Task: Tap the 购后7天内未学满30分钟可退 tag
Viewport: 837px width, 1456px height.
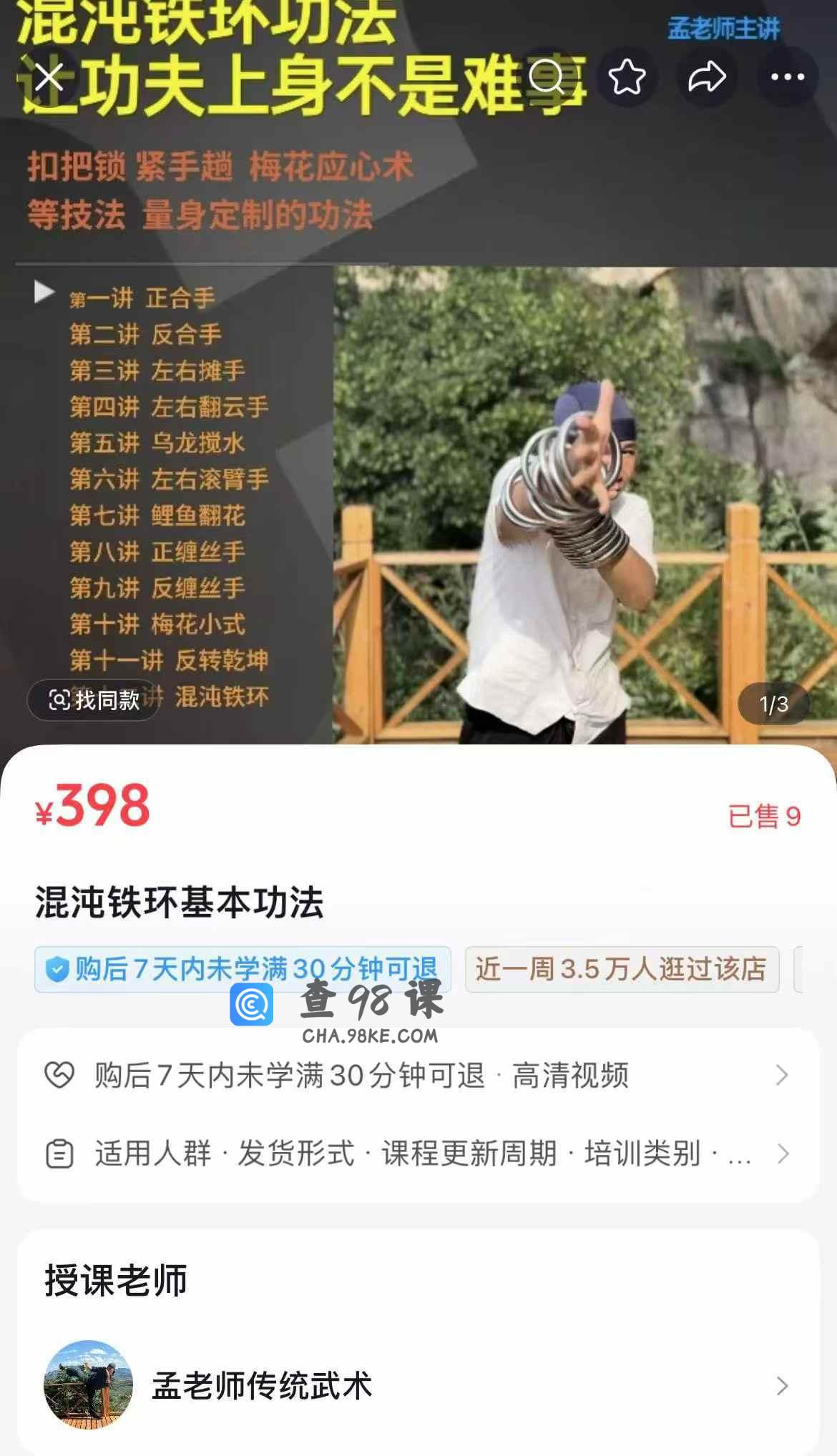Action: [x=243, y=969]
